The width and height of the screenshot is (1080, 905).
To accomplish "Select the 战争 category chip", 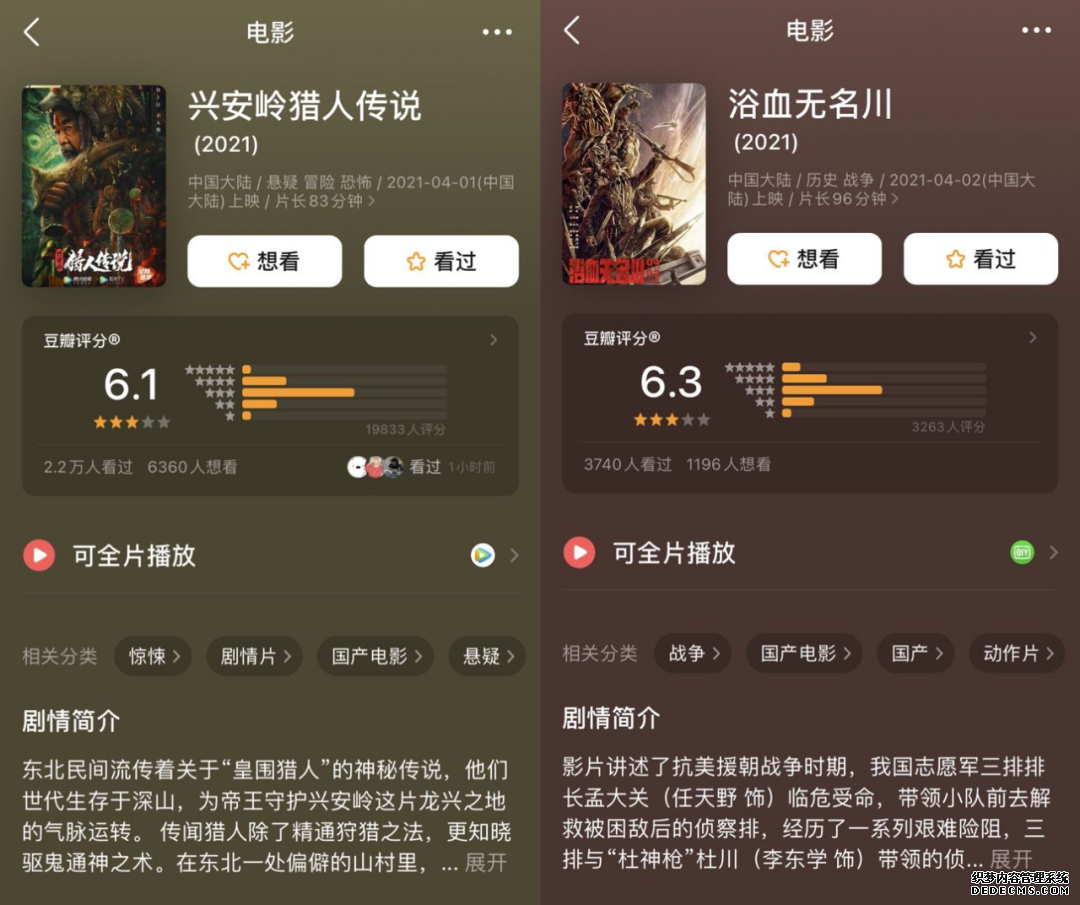I will [694, 653].
